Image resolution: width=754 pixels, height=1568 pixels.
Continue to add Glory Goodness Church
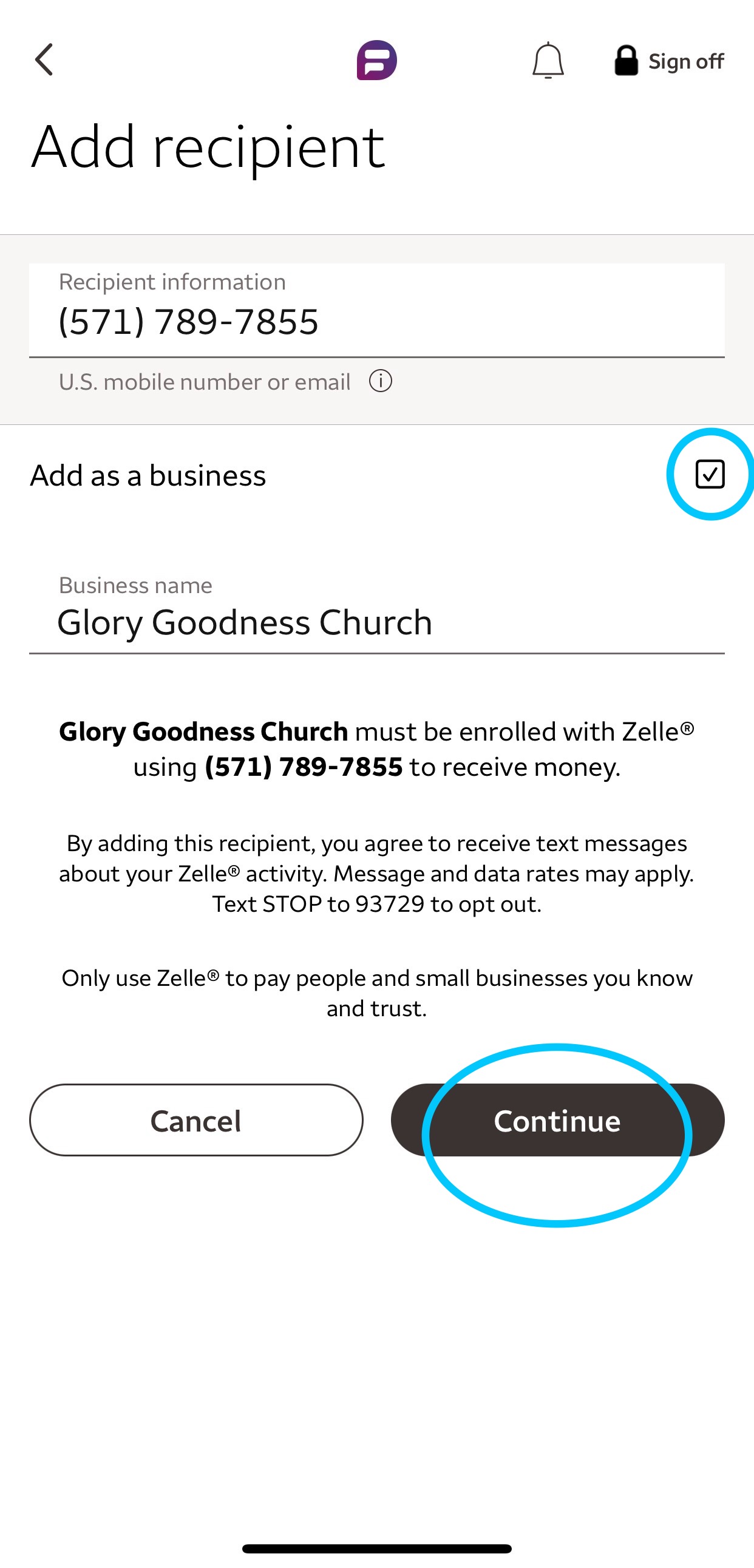click(x=557, y=1120)
